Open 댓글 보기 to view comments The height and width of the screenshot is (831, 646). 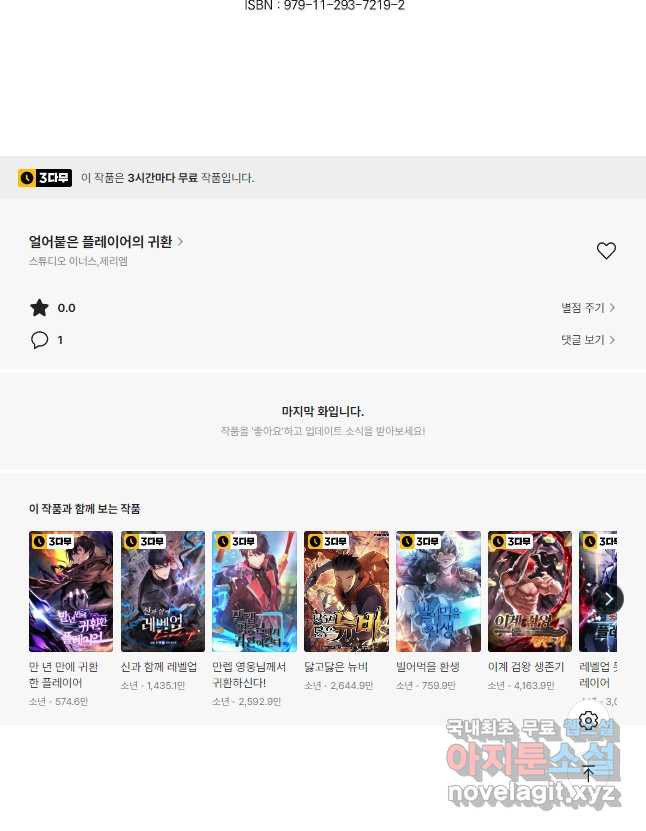point(588,340)
